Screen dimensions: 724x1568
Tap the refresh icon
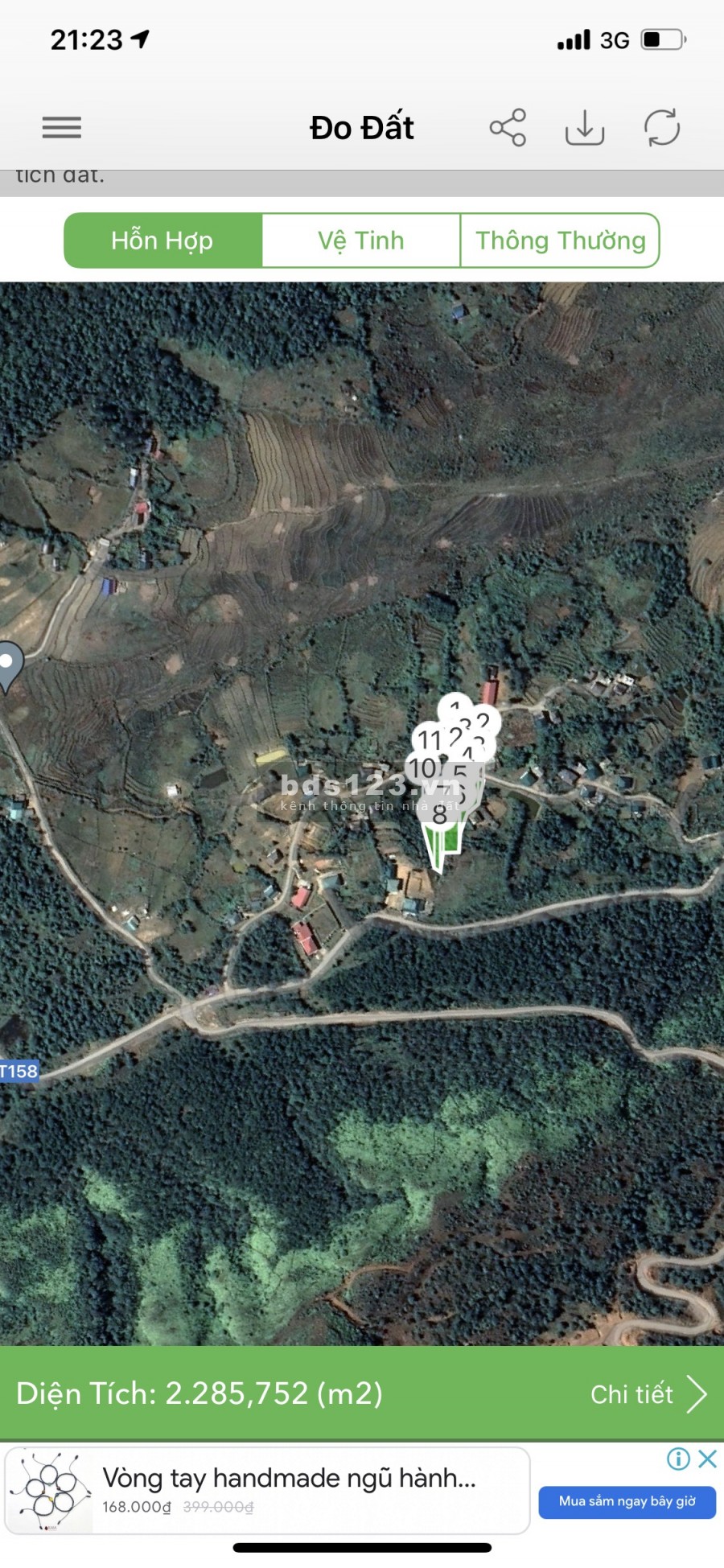[x=662, y=127]
